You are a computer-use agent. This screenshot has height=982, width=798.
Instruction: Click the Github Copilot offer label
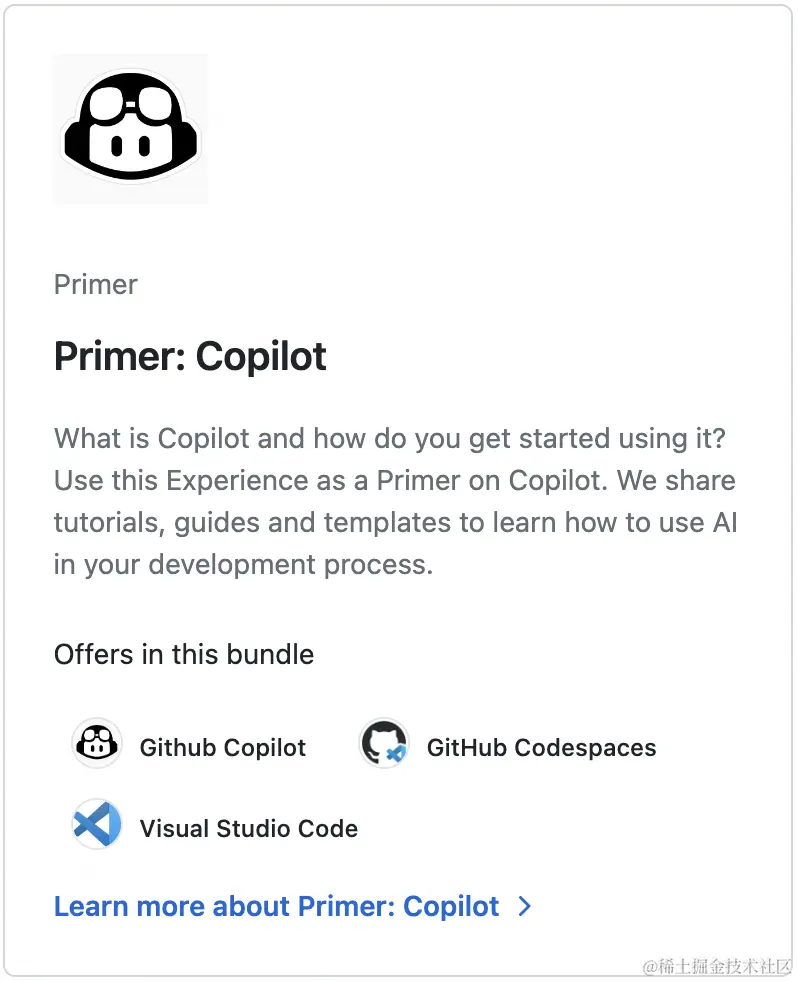point(222,747)
